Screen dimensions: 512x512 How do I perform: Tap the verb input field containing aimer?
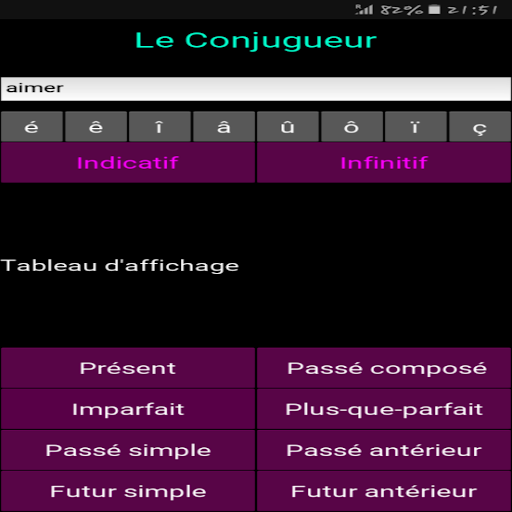256,89
